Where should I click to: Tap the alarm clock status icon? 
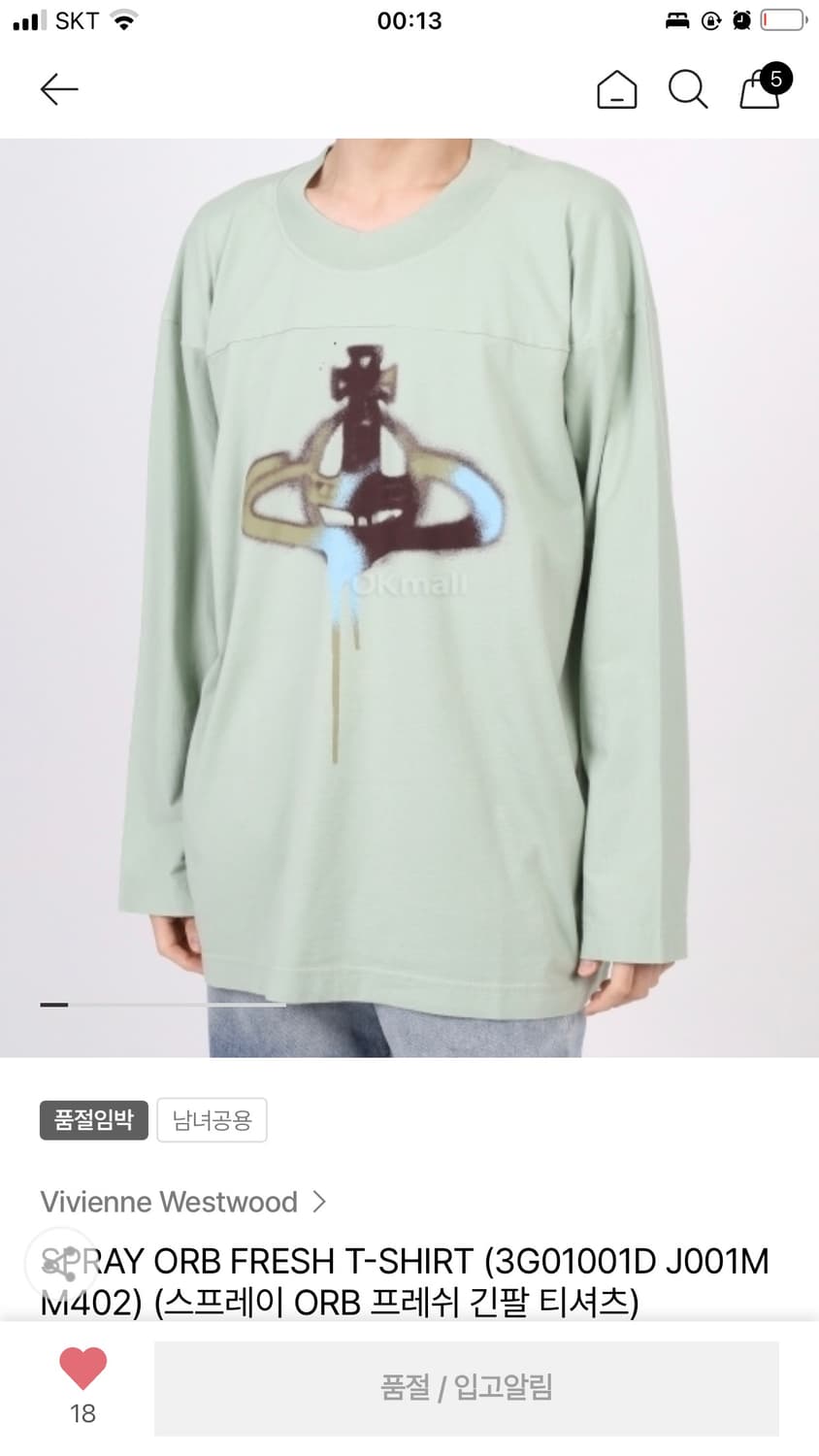point(739,19)
